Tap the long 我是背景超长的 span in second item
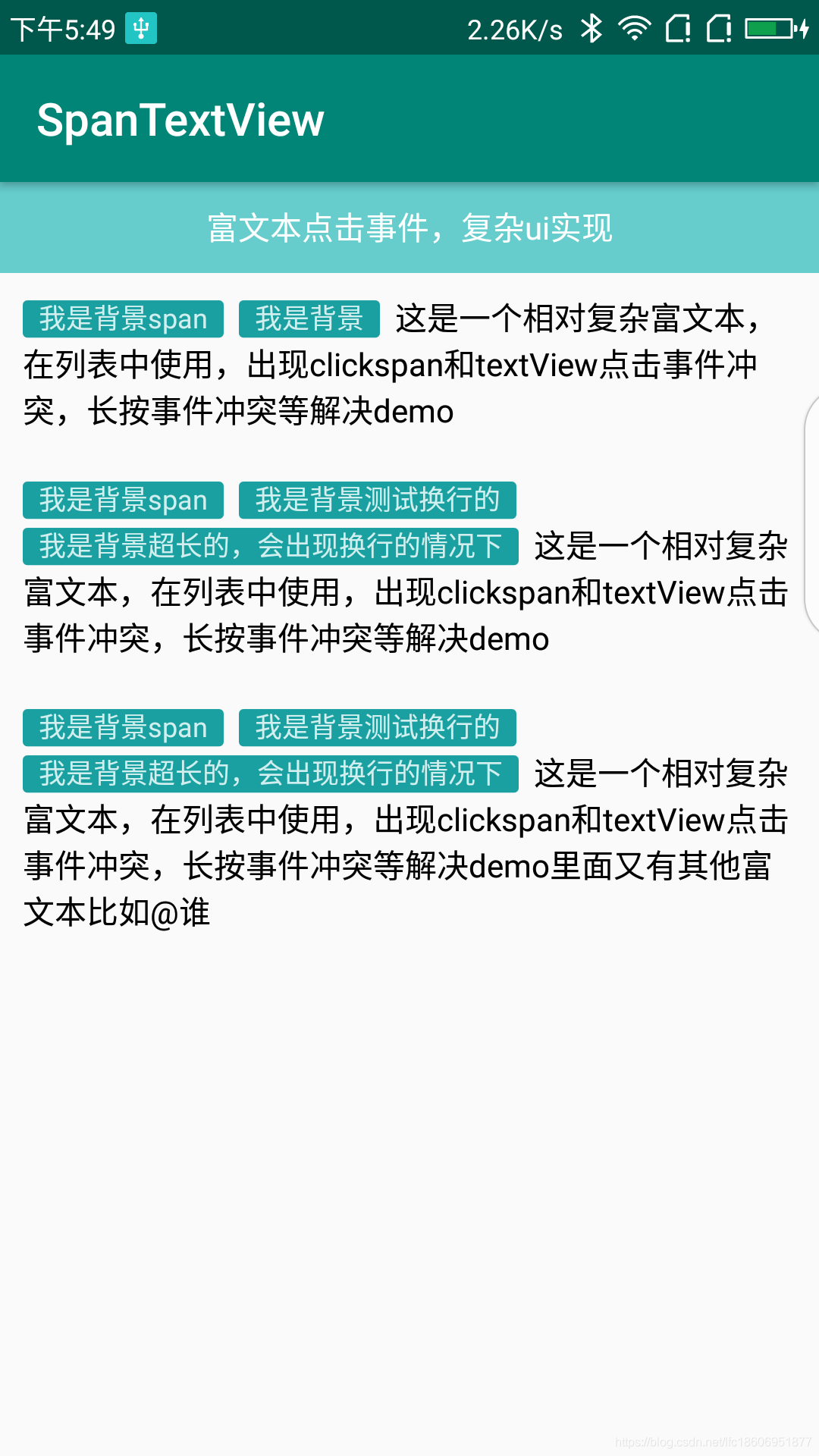Viewport: 819px width, 1456px height. tap(269, 545)
